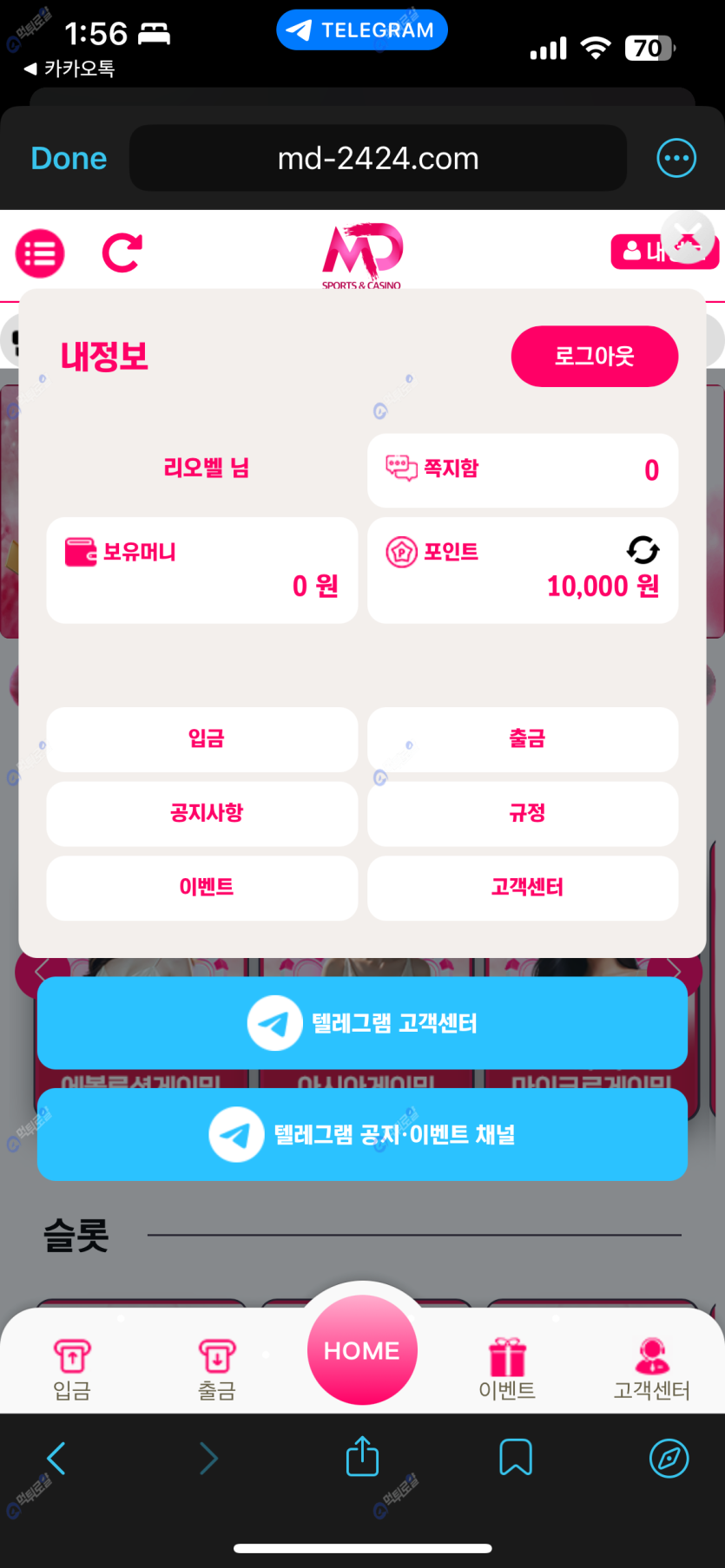This screenshot has width=725, height=1568.
Task: Open 고객센터 in the 내정보 panel
Action: click(x=523, y=888)
